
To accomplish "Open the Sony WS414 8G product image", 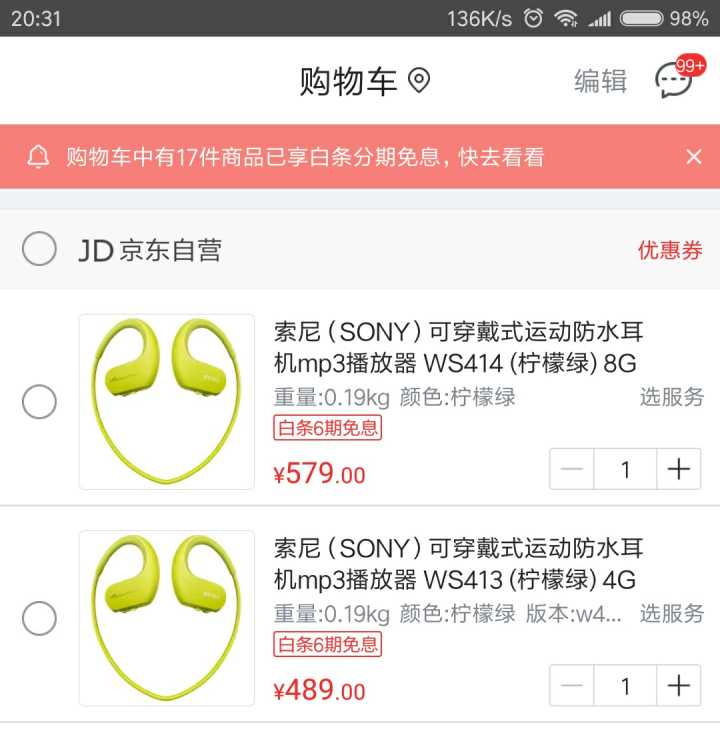I will click(167, 402).
